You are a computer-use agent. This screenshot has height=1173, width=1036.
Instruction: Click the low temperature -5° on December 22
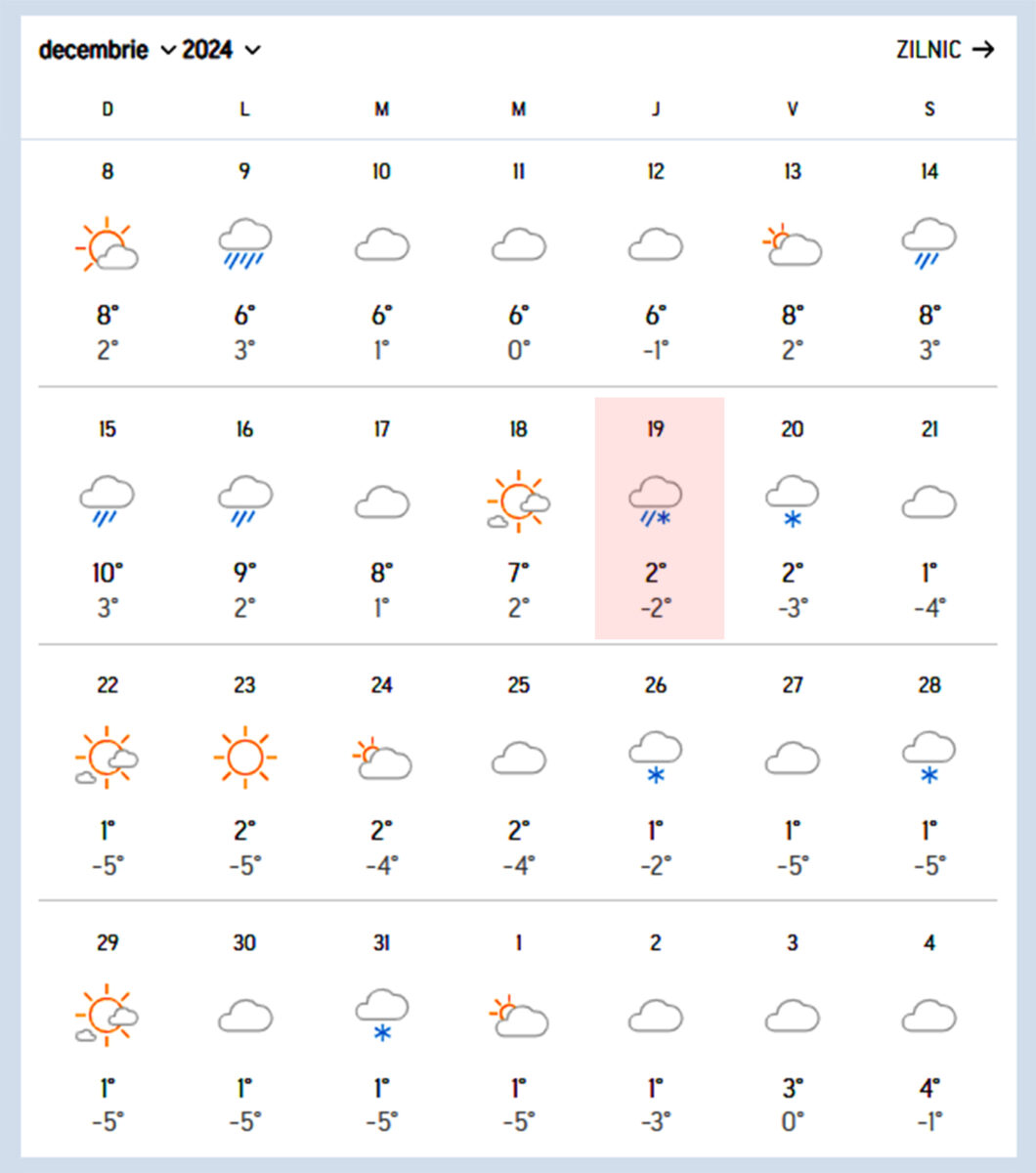coord(108,864)
